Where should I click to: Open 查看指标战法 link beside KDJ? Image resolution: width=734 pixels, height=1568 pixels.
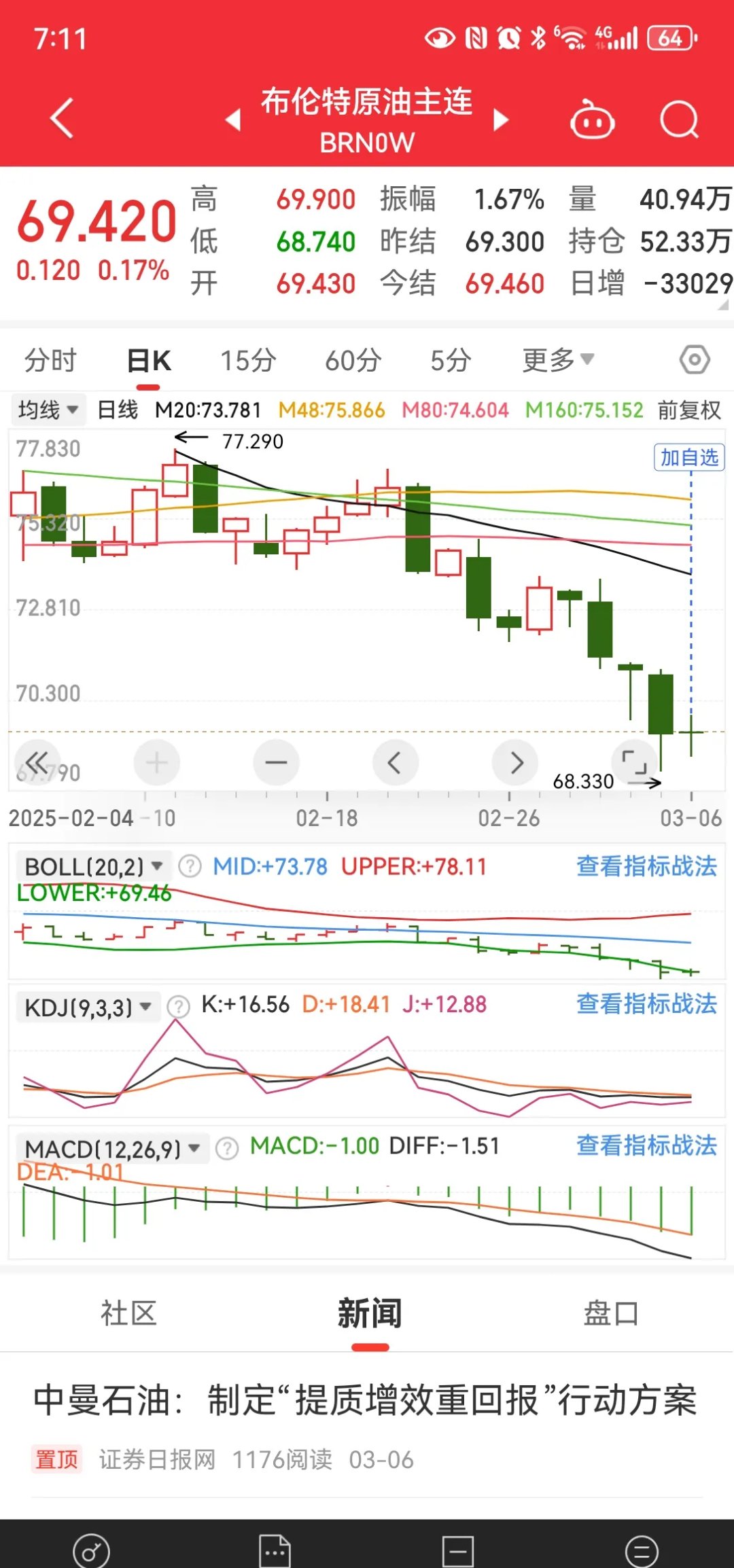pyautogui.click(x=646, y=1004)
